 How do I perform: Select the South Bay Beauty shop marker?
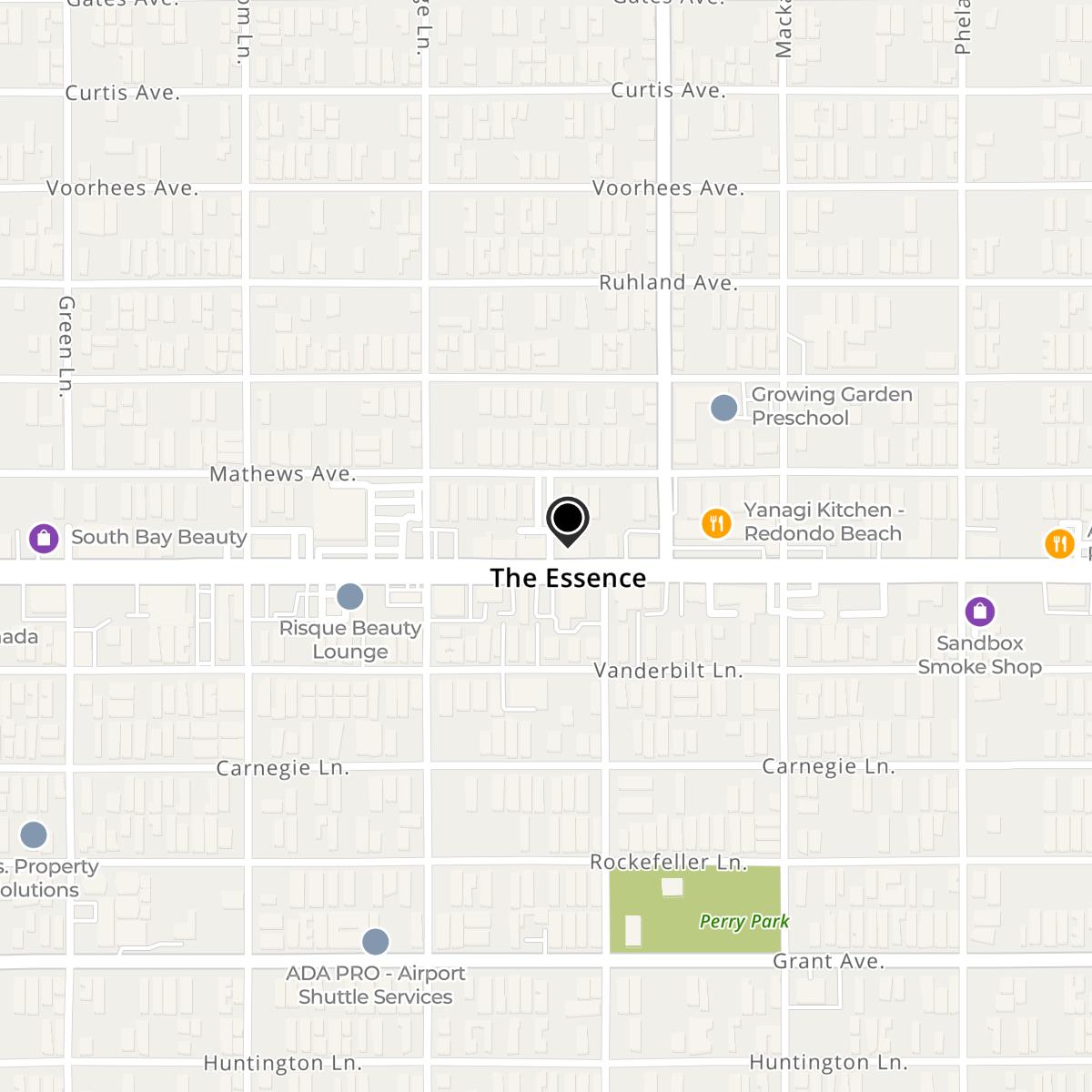coord(44,538)
